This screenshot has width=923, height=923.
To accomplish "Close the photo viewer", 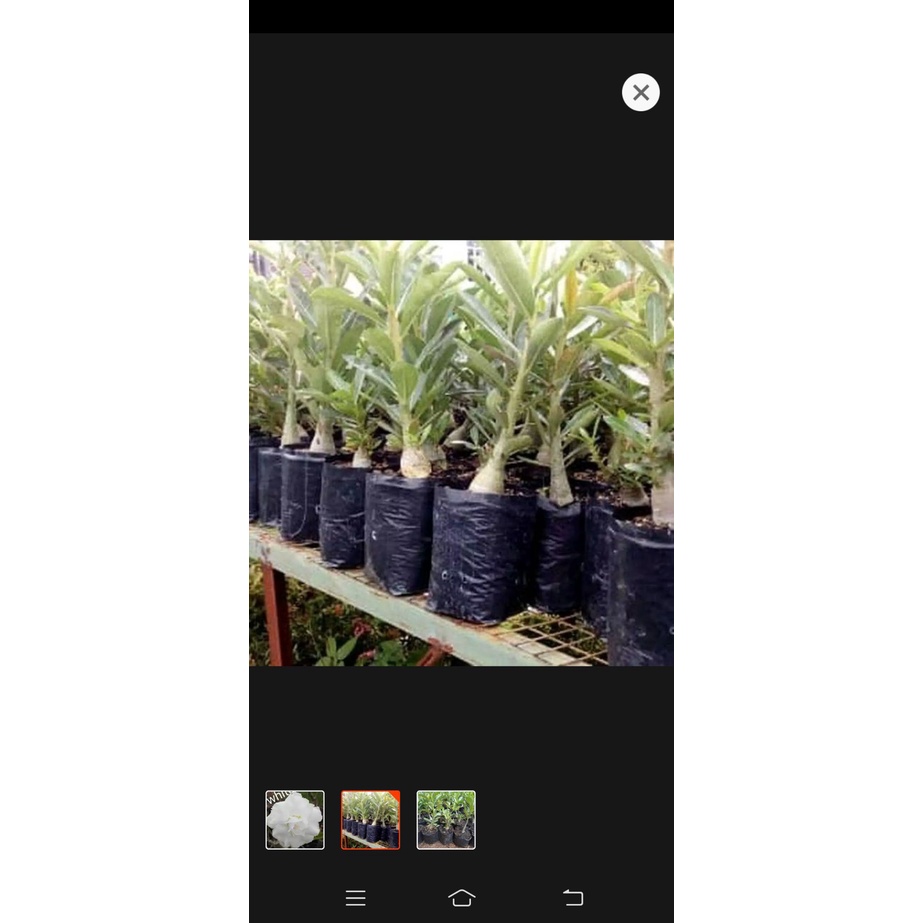I will point(641,92).
